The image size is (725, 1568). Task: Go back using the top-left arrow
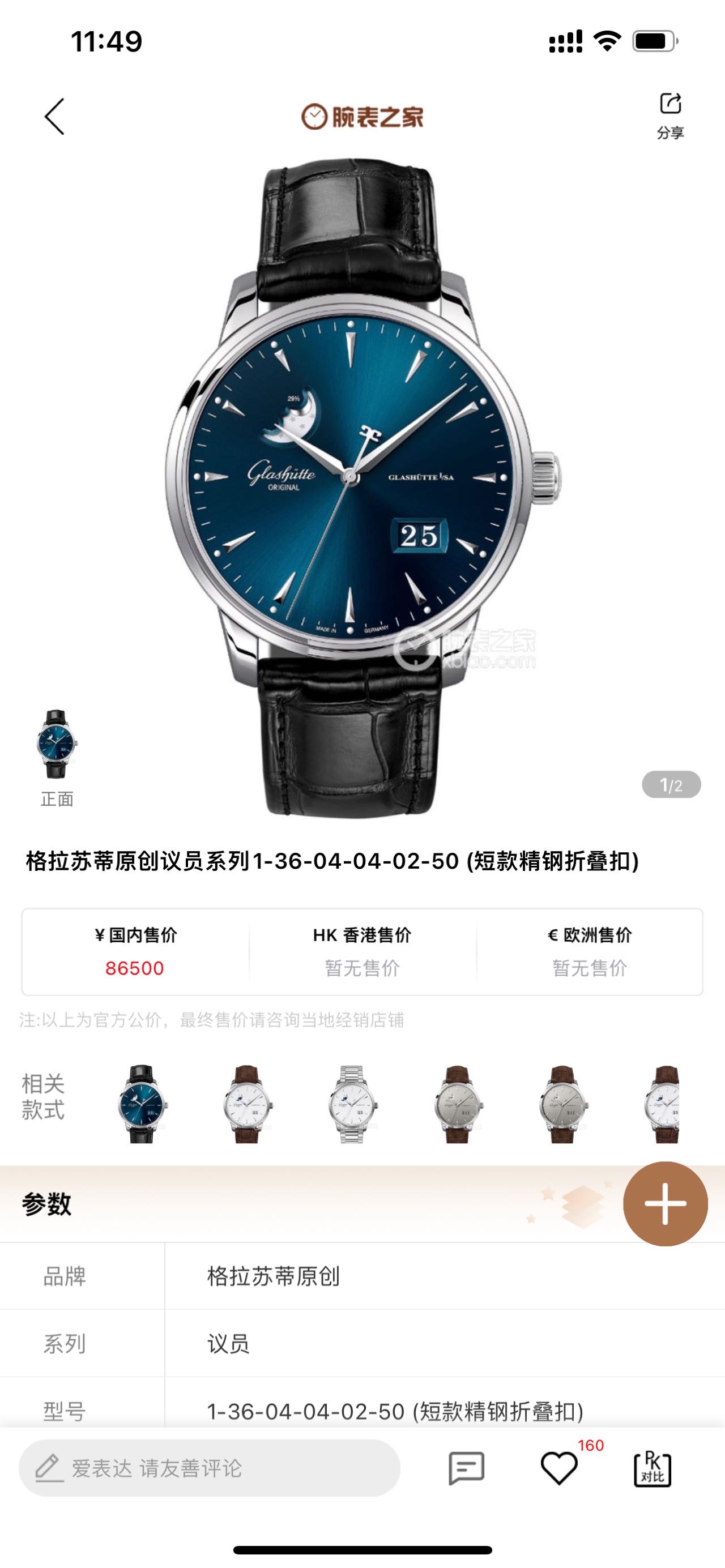54,116
